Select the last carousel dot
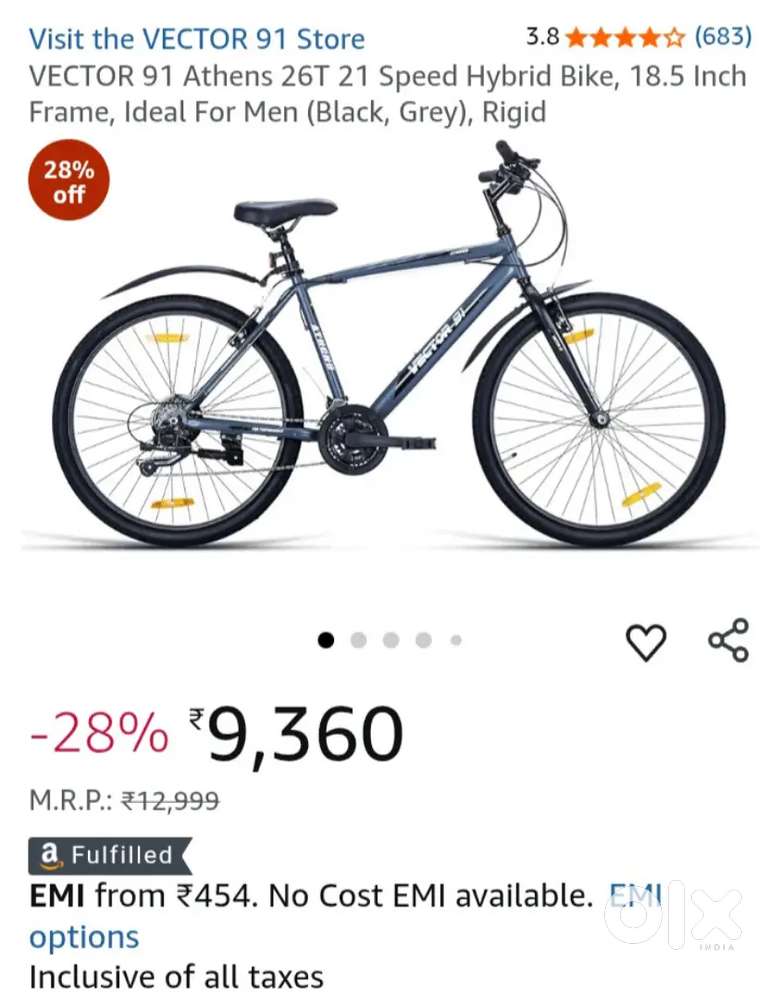 (x=456, y=639)
